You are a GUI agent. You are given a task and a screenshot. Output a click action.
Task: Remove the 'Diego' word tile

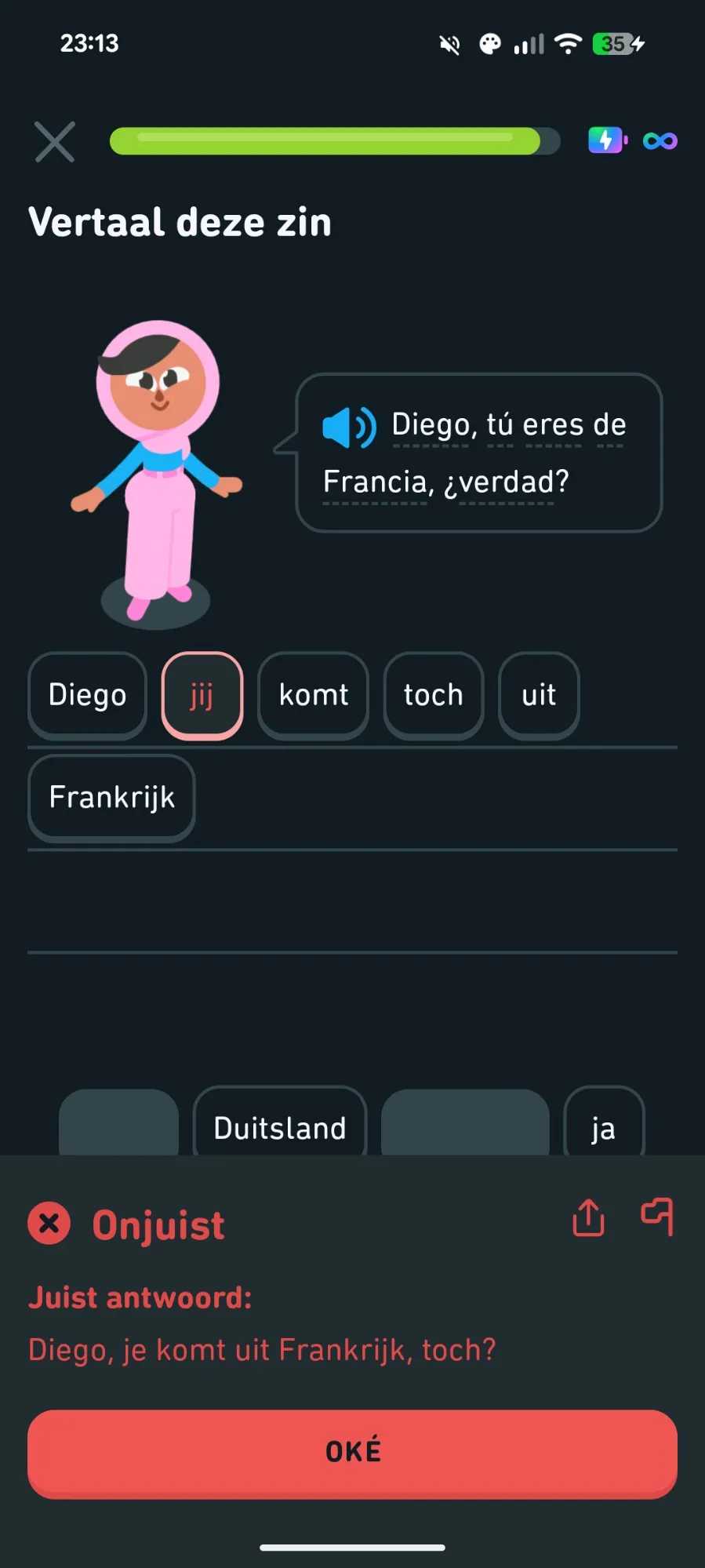(x=87, y=695)
